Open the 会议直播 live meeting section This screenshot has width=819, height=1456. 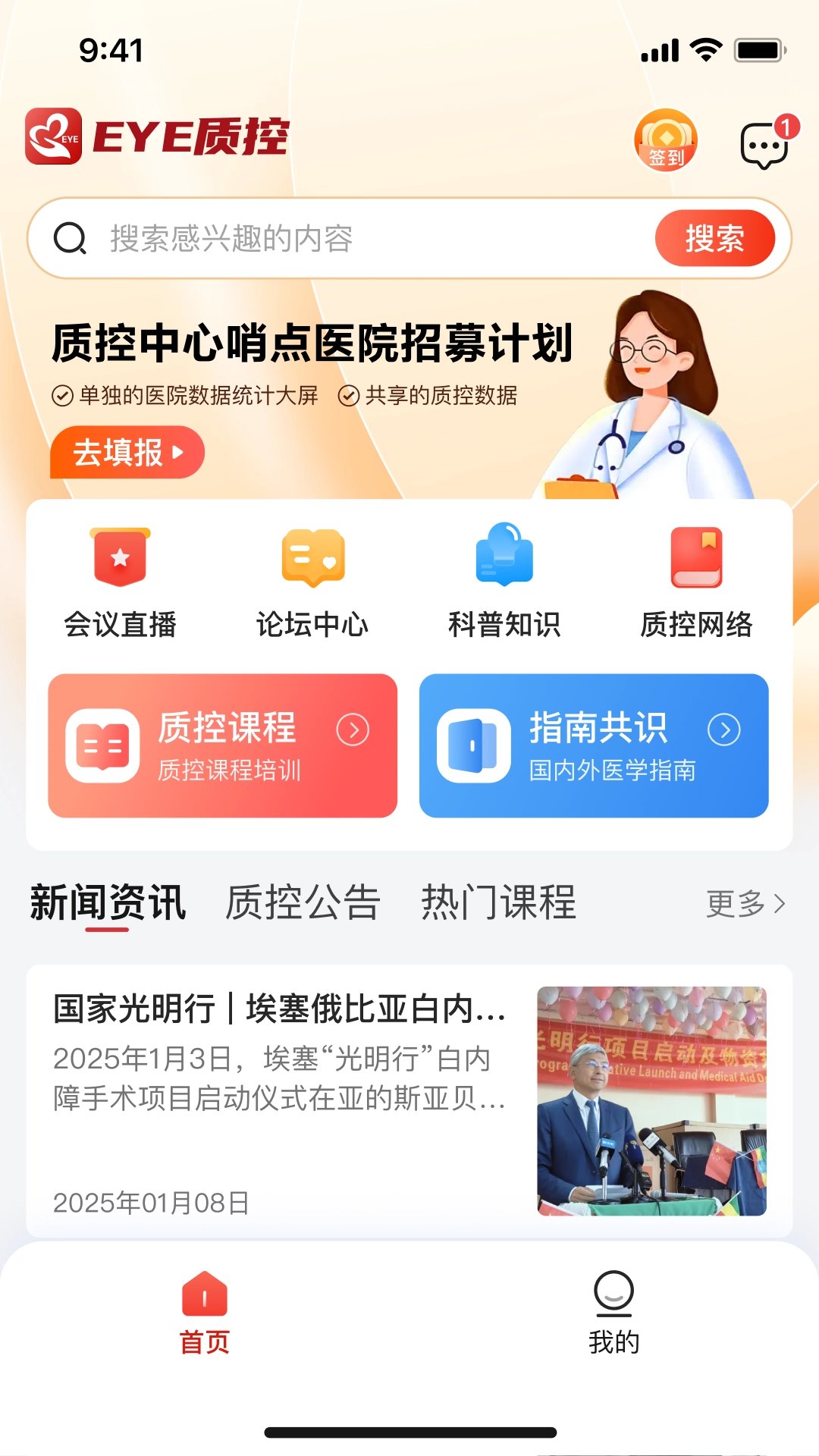coord(120,576)
